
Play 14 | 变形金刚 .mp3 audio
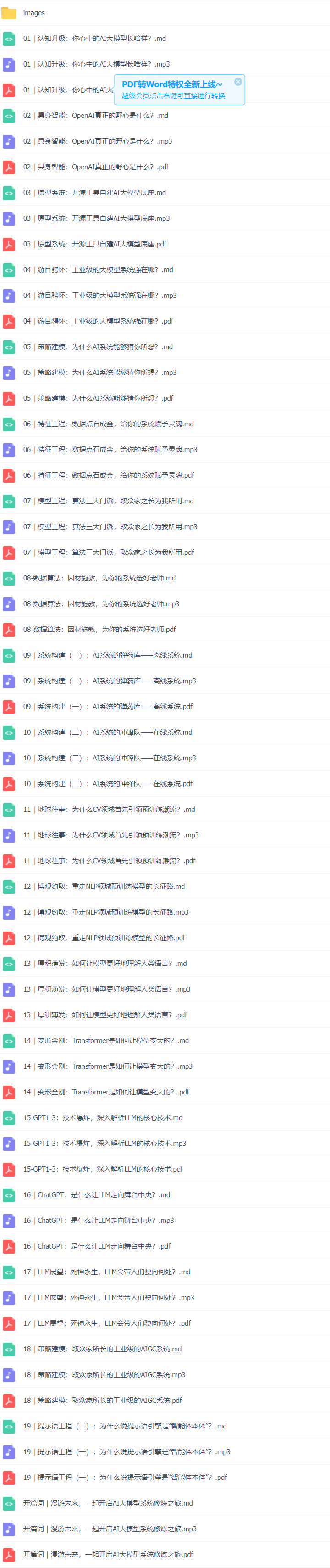coord(108,1066)
